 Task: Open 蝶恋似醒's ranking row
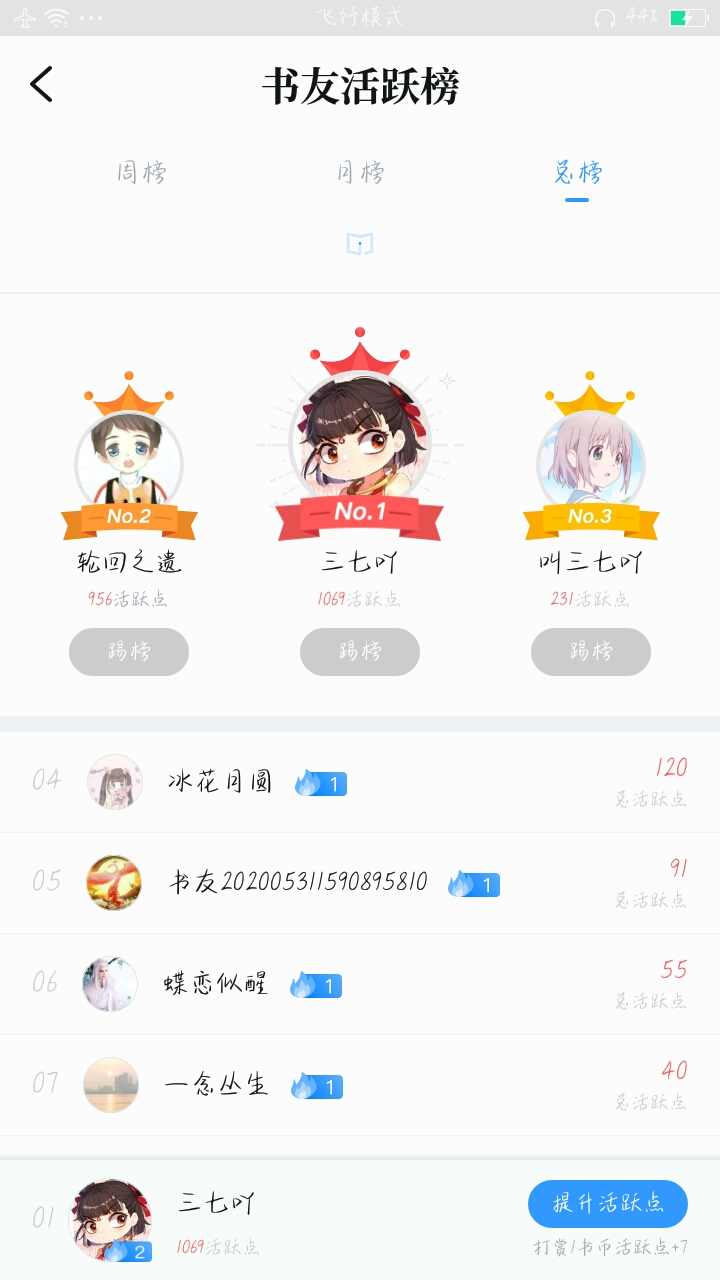point(360,984)
